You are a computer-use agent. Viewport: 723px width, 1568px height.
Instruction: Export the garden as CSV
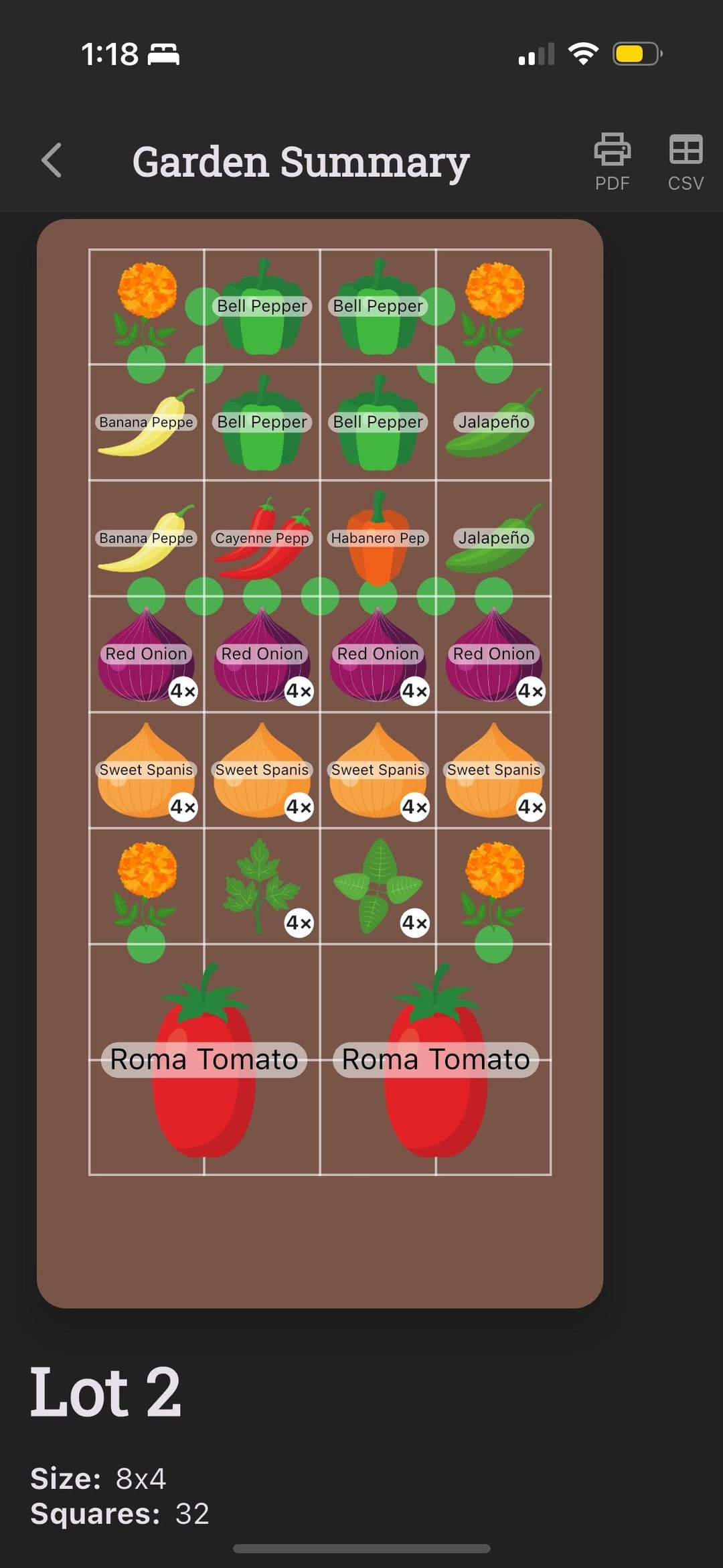click(x=686, y=163)
